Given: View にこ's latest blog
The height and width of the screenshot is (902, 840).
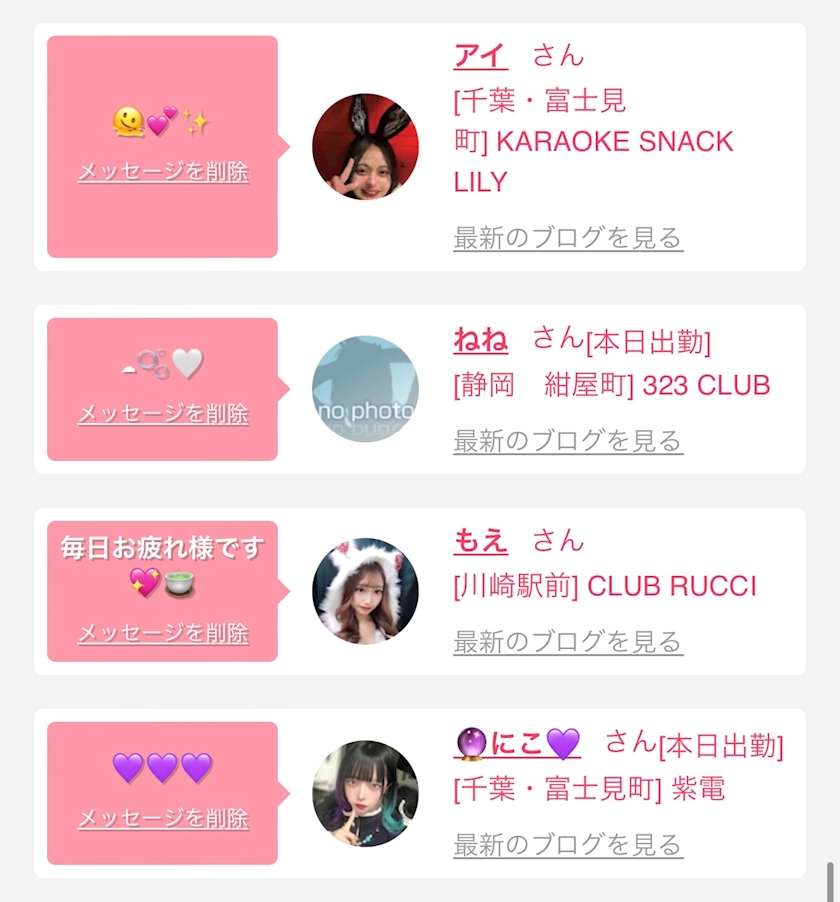Looking at the screenshot, I should [x=567, y=845].
